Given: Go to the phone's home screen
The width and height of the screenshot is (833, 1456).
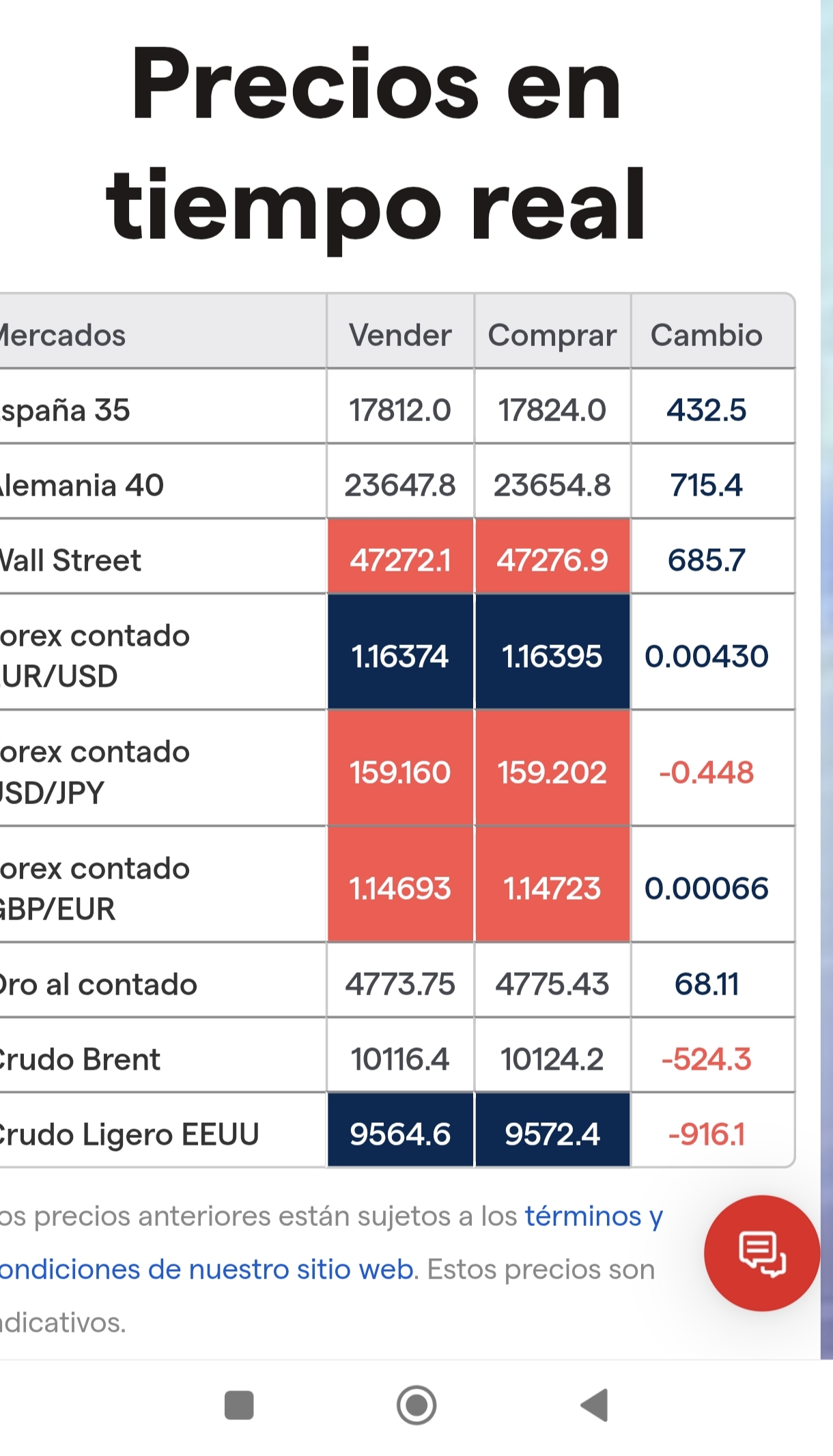Looking at the screenshot, I should tap(416, 1405).
